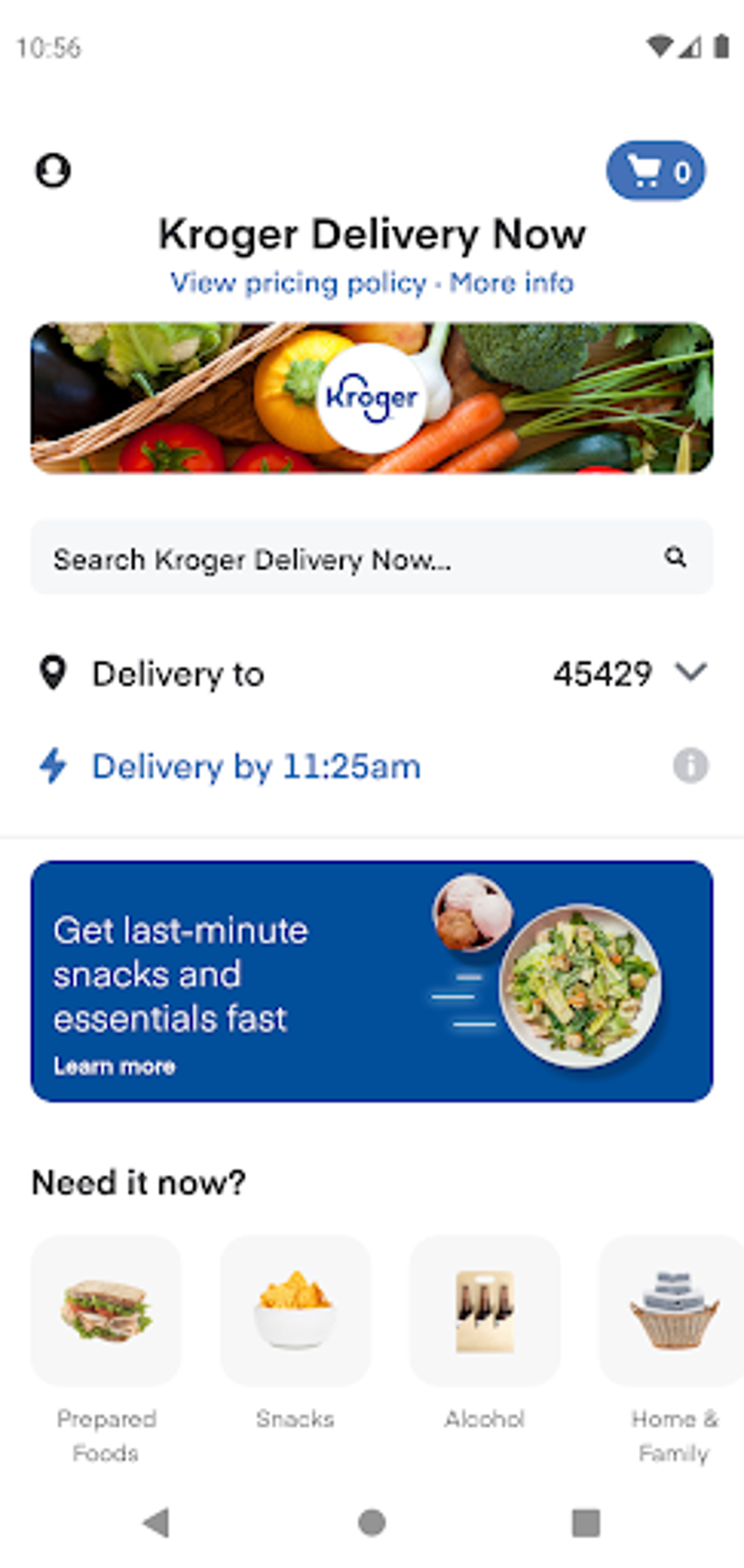Tap the Need it now heading
744x1568 pixels.
click(x=138, y=1178)
